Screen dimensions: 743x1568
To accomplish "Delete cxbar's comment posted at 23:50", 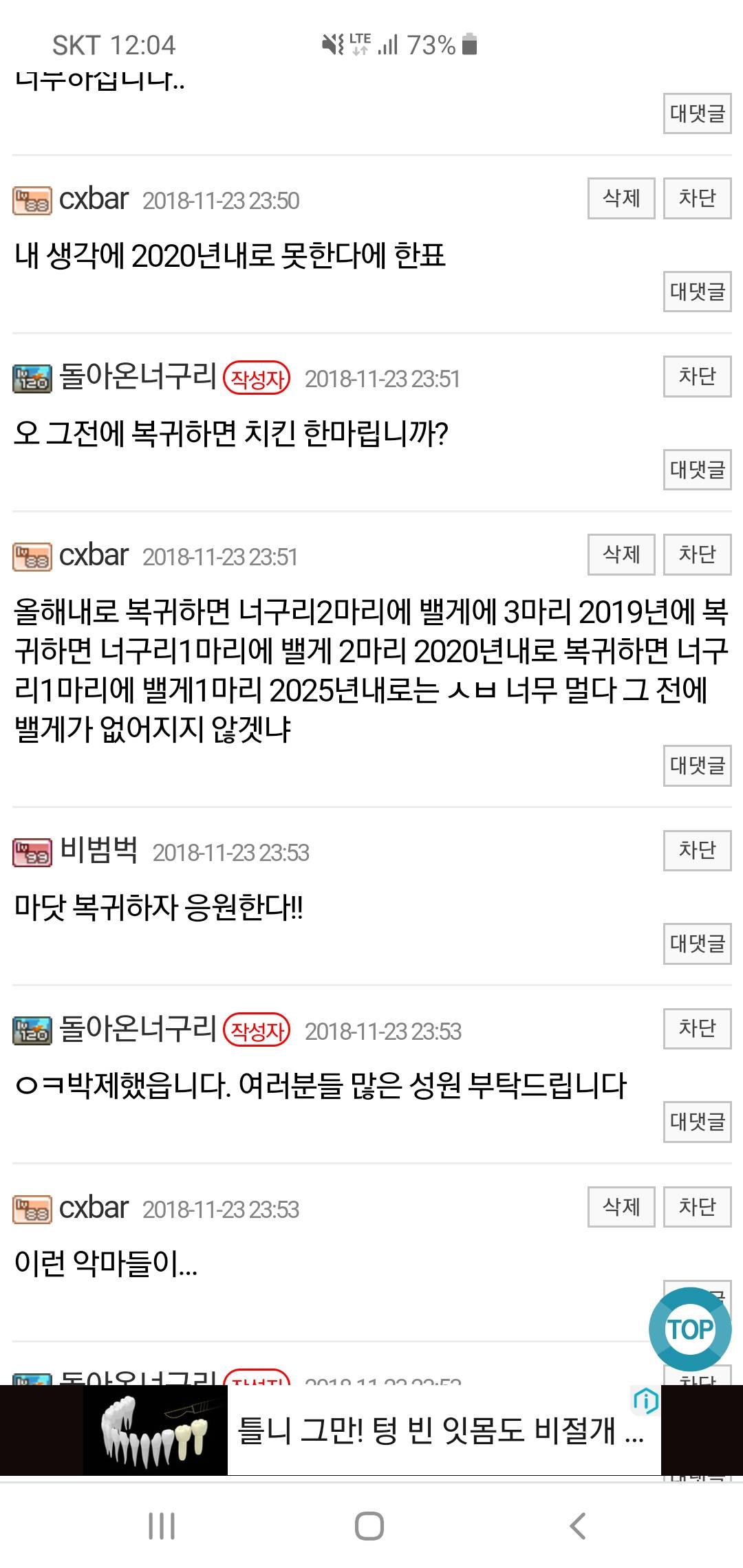I will coord(621,198).
